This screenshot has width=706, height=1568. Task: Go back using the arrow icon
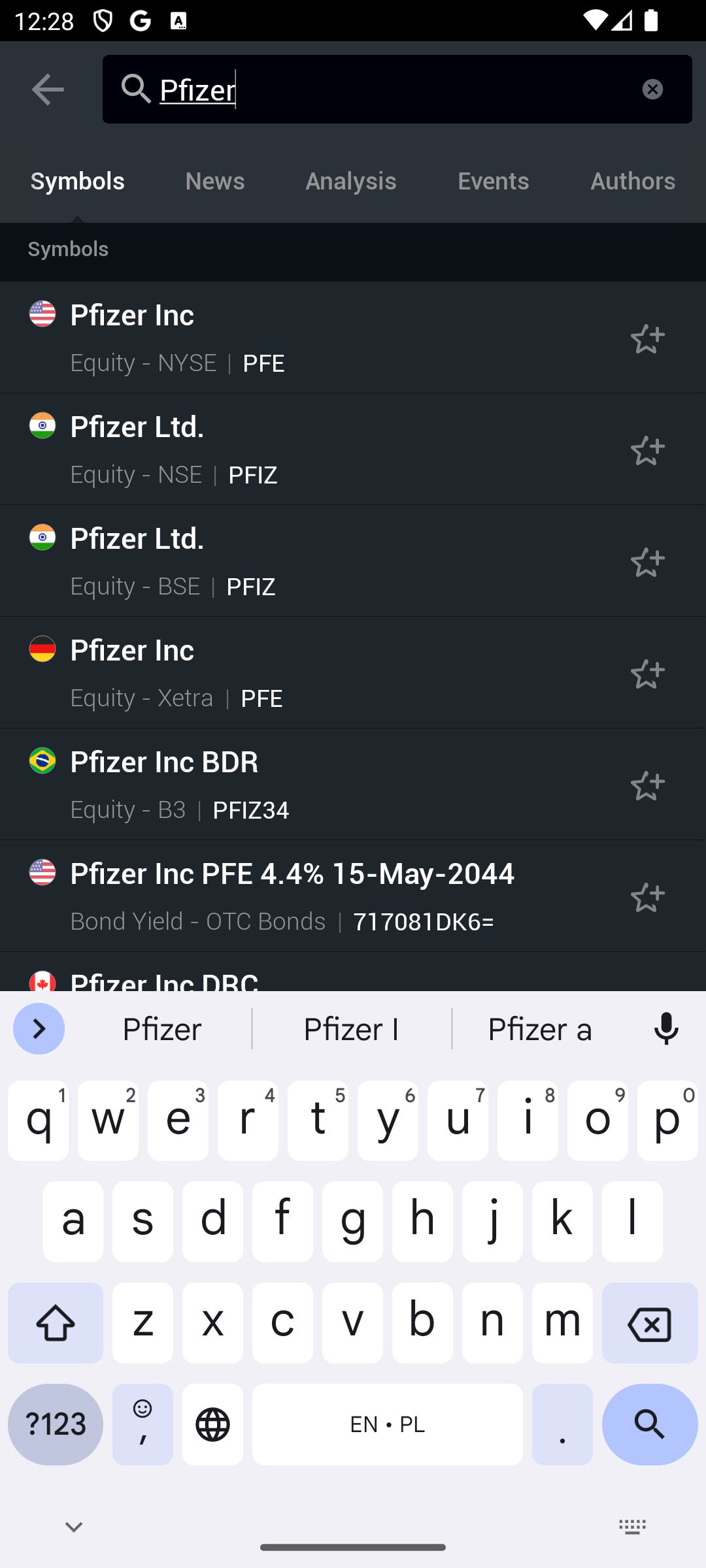pyautogui.click(x=48, y=90)
